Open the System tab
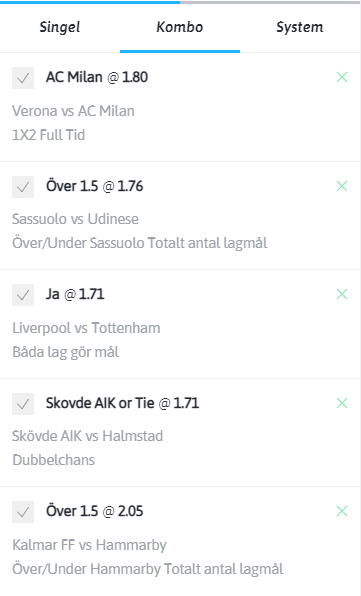The image size is (361, 596). (300, 27)
